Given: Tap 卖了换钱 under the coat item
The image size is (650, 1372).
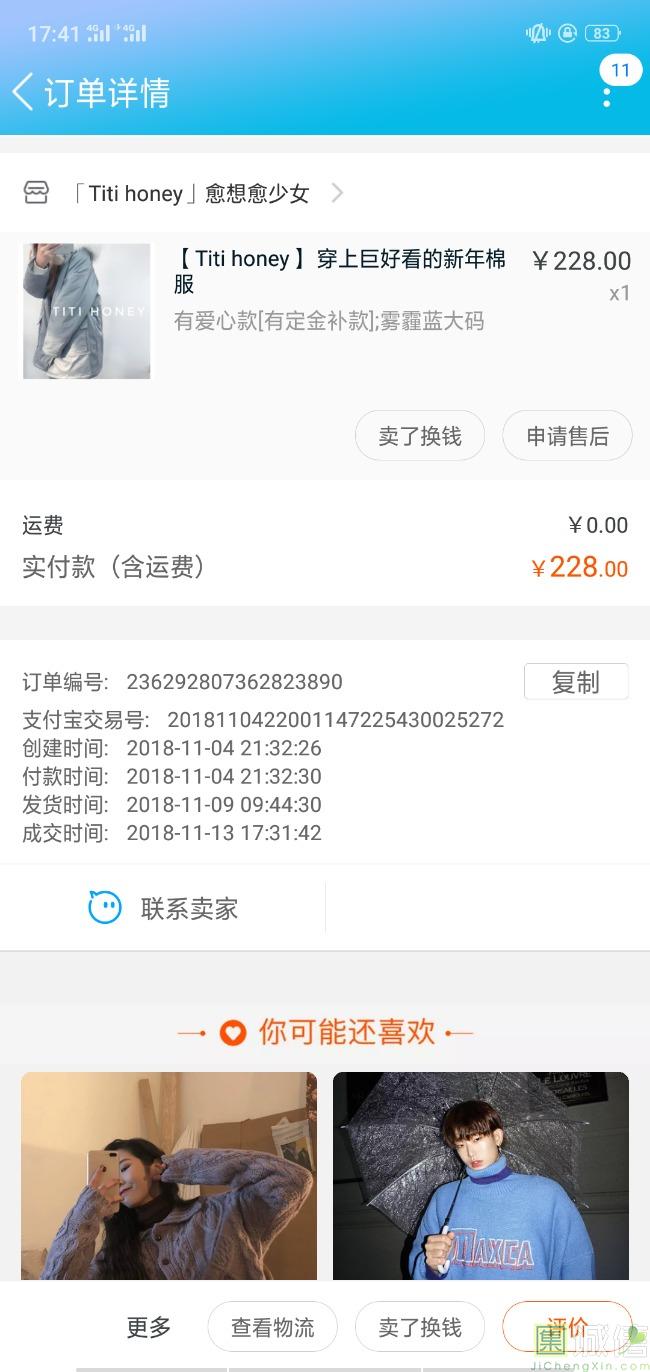Looking at the screenshot, I should 420,436.
